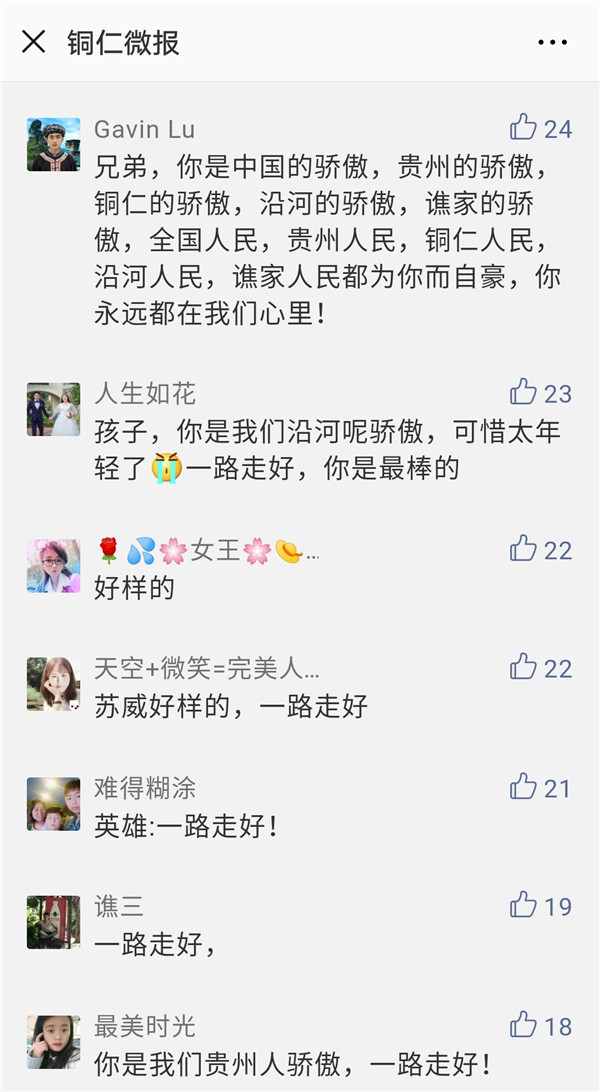Like 难得糊涂's comment

524,787
